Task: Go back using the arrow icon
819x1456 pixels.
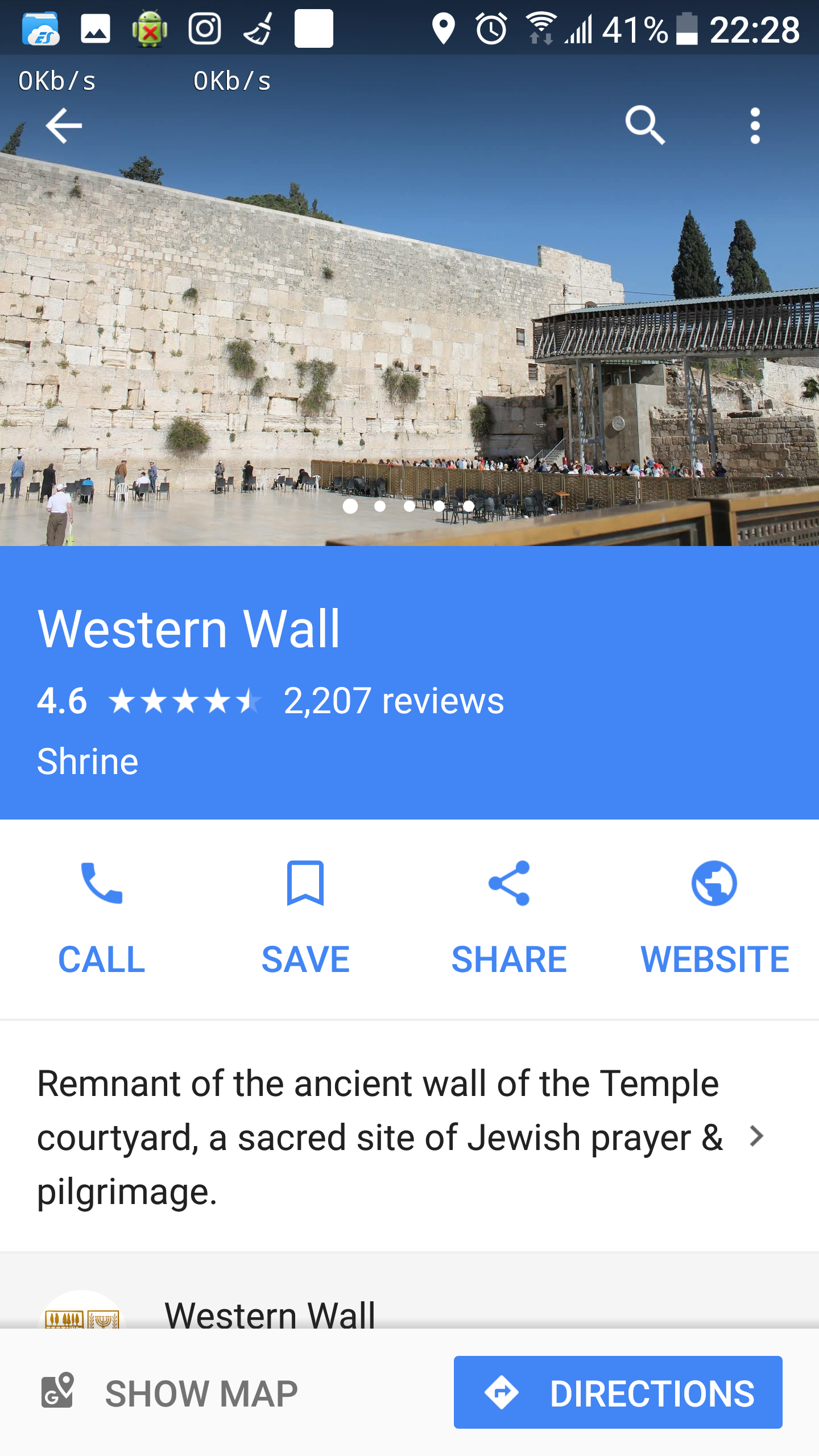Action: (64, 126)
